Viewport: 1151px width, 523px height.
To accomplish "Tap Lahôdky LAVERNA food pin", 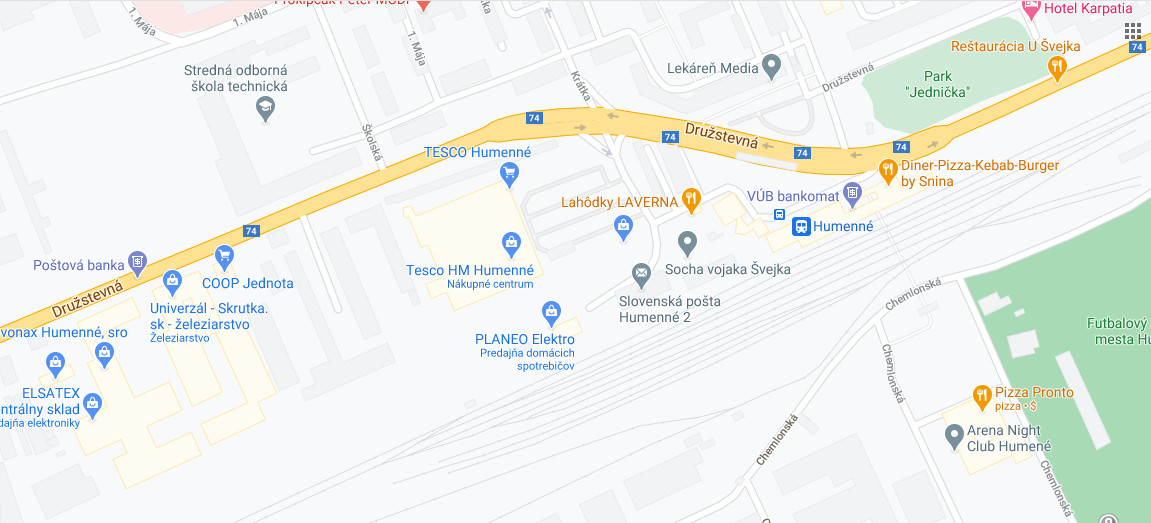I will pyautogui.click(x=689, y=200).
